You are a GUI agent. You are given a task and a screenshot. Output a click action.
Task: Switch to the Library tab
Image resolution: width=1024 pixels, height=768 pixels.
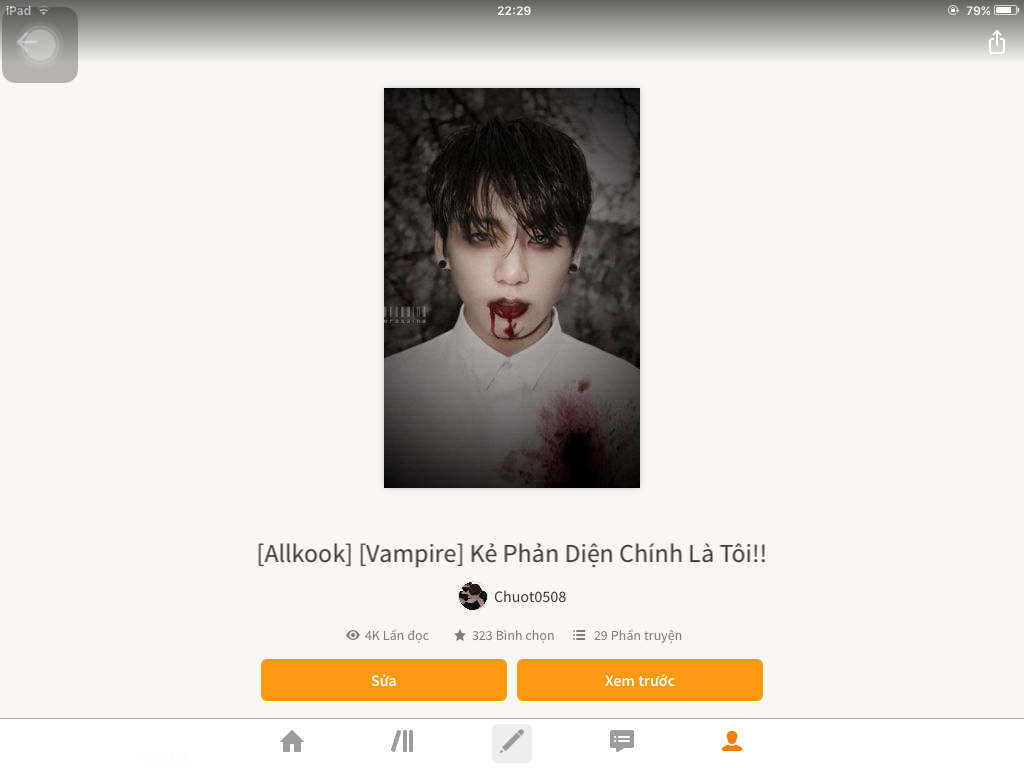(402, 741)
